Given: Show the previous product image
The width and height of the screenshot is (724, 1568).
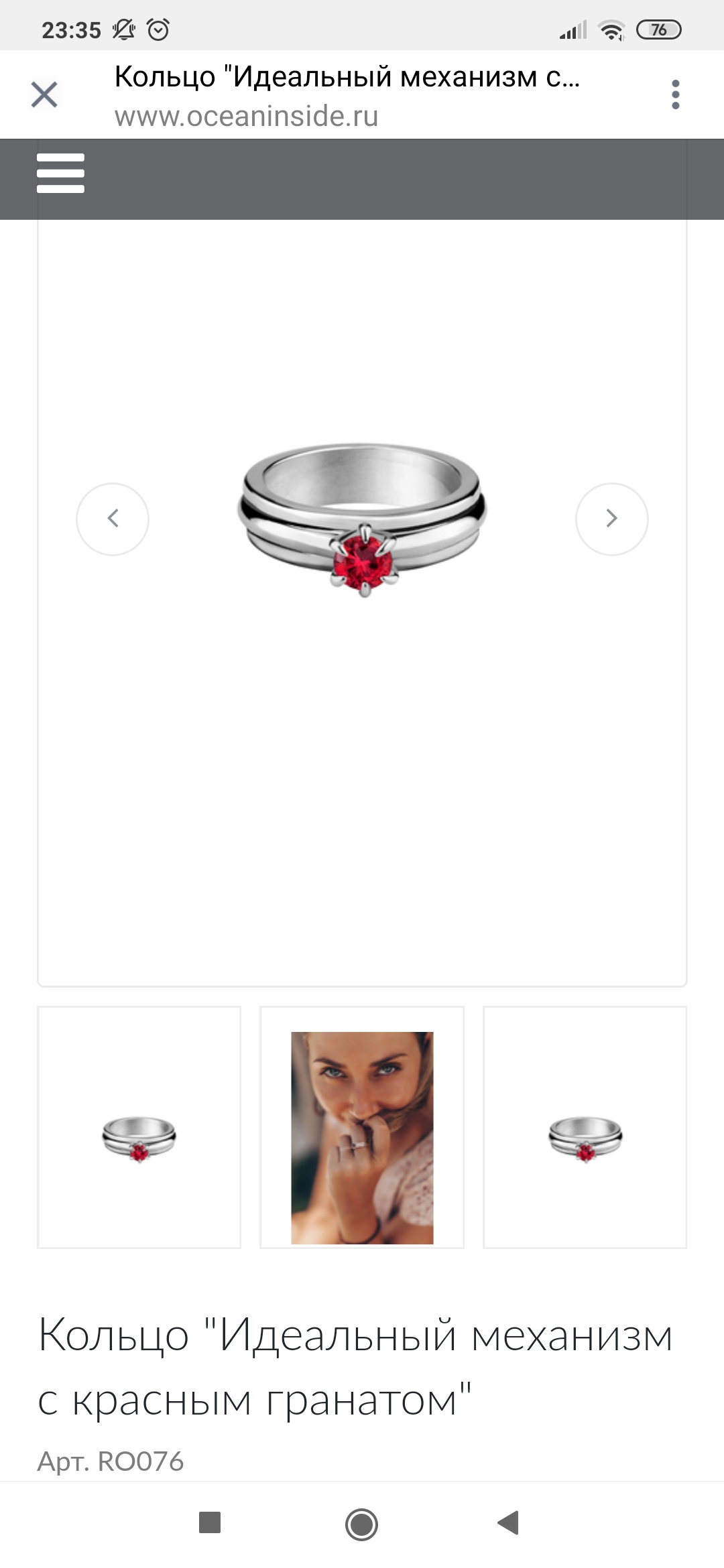Looking at the screenshot, I should (113, 519).
